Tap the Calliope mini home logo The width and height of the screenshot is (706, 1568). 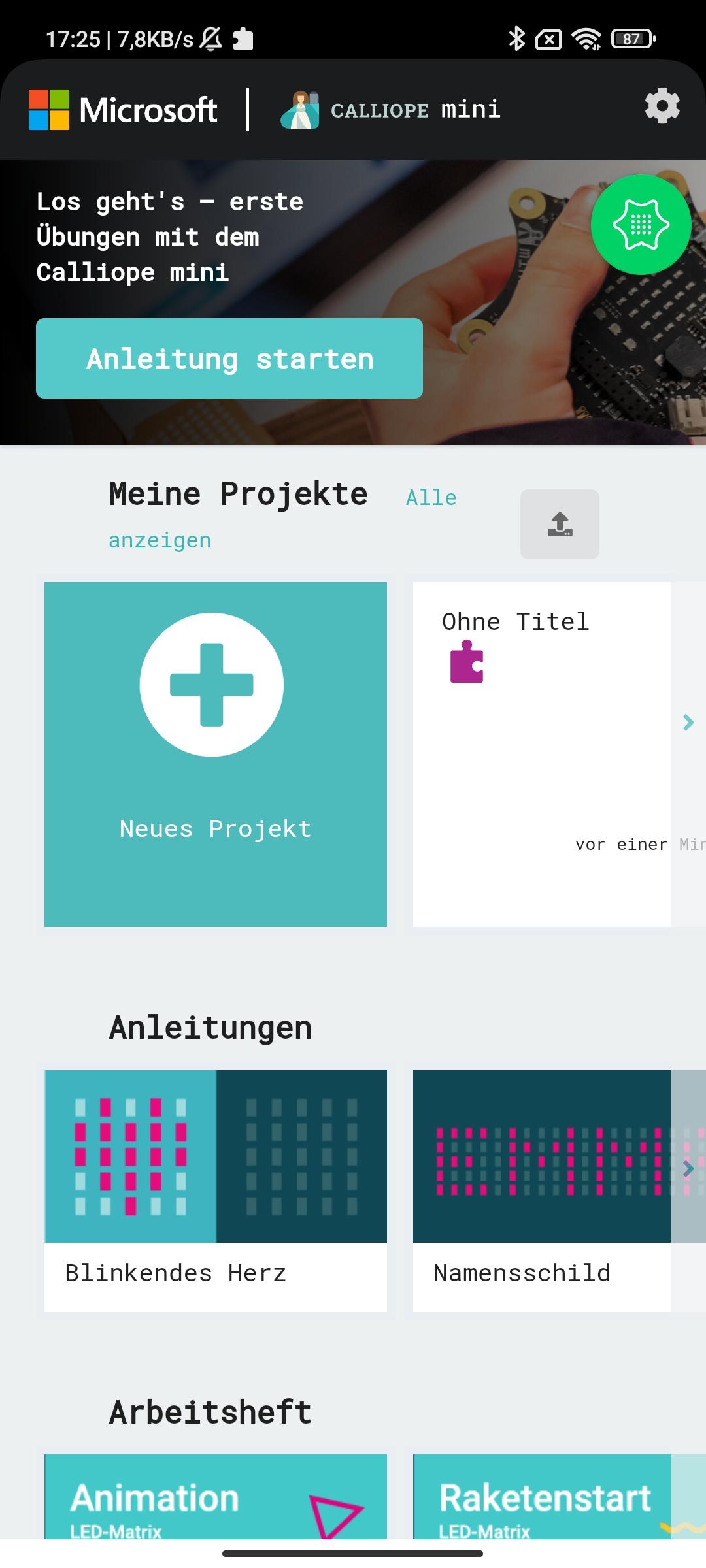tap(391, 110)
